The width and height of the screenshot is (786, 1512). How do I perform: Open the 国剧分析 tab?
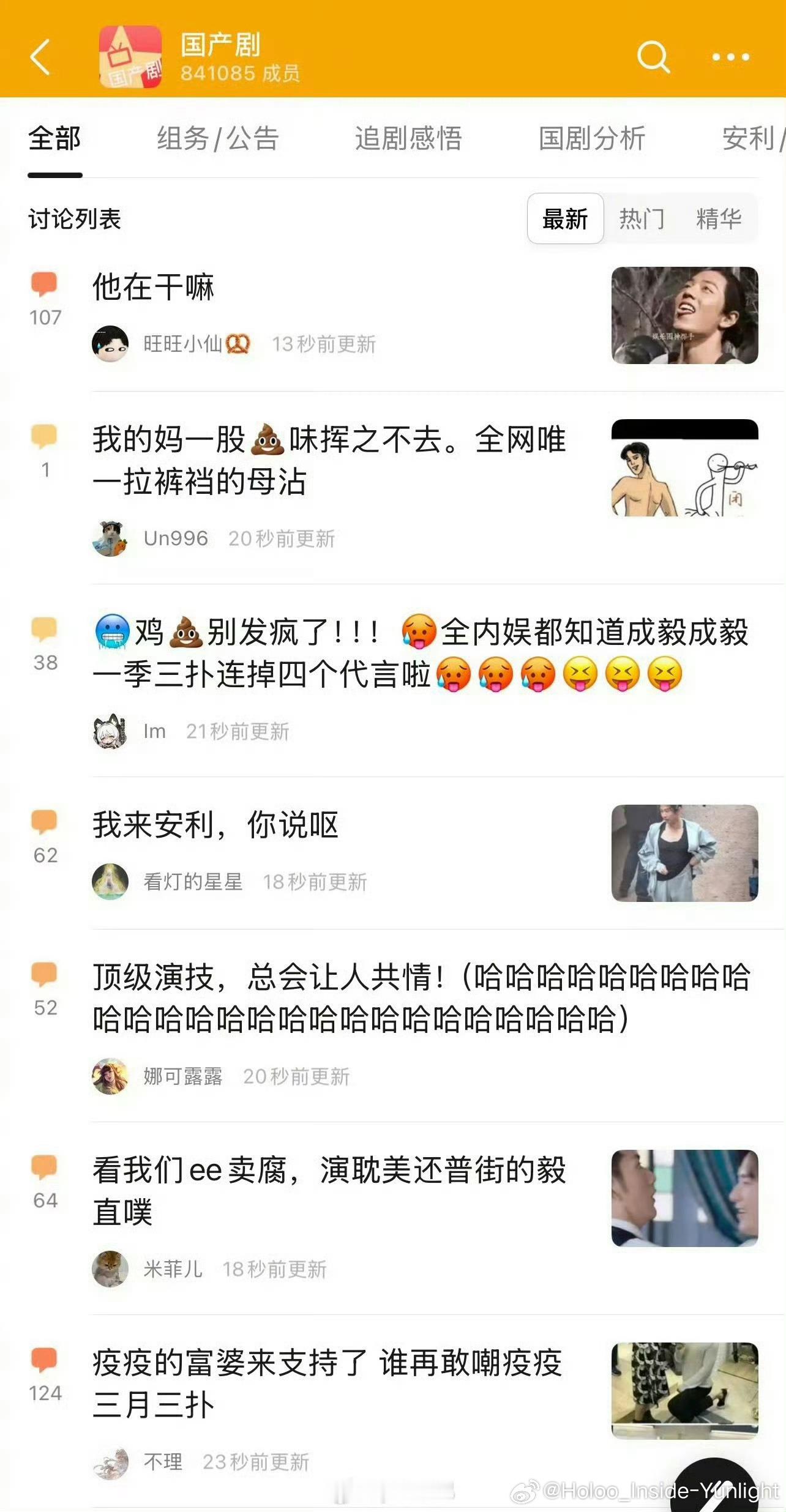591,140
